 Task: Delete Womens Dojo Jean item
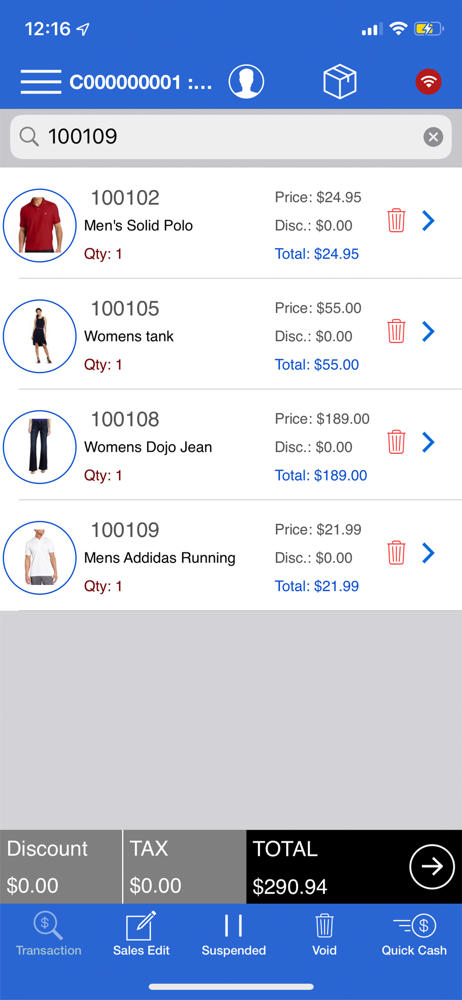pos(396,442)
